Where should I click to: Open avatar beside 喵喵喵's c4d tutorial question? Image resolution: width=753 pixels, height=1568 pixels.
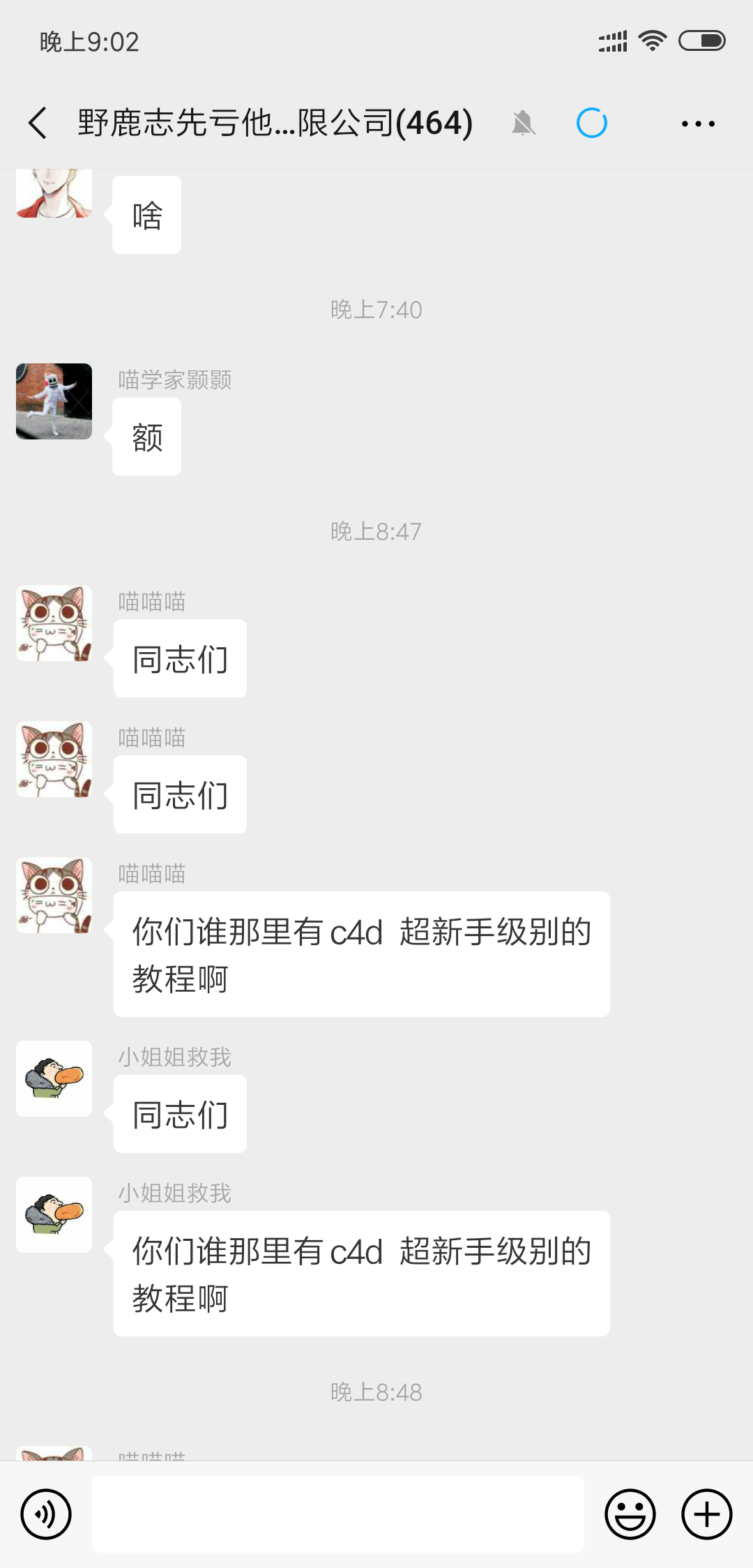54,896
